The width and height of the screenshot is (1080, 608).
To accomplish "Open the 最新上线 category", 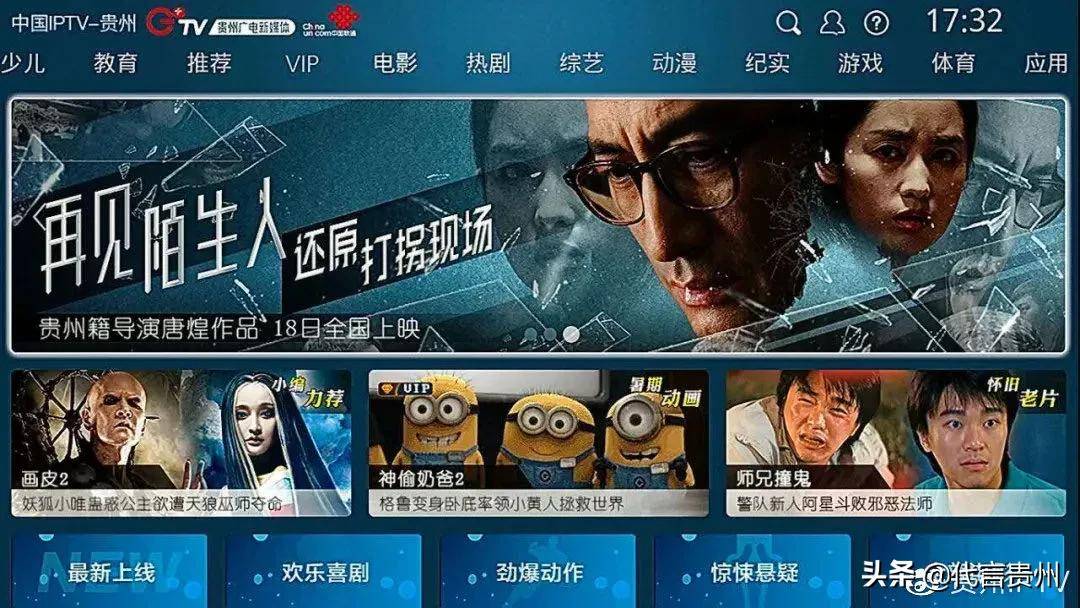I will [110, 573].
